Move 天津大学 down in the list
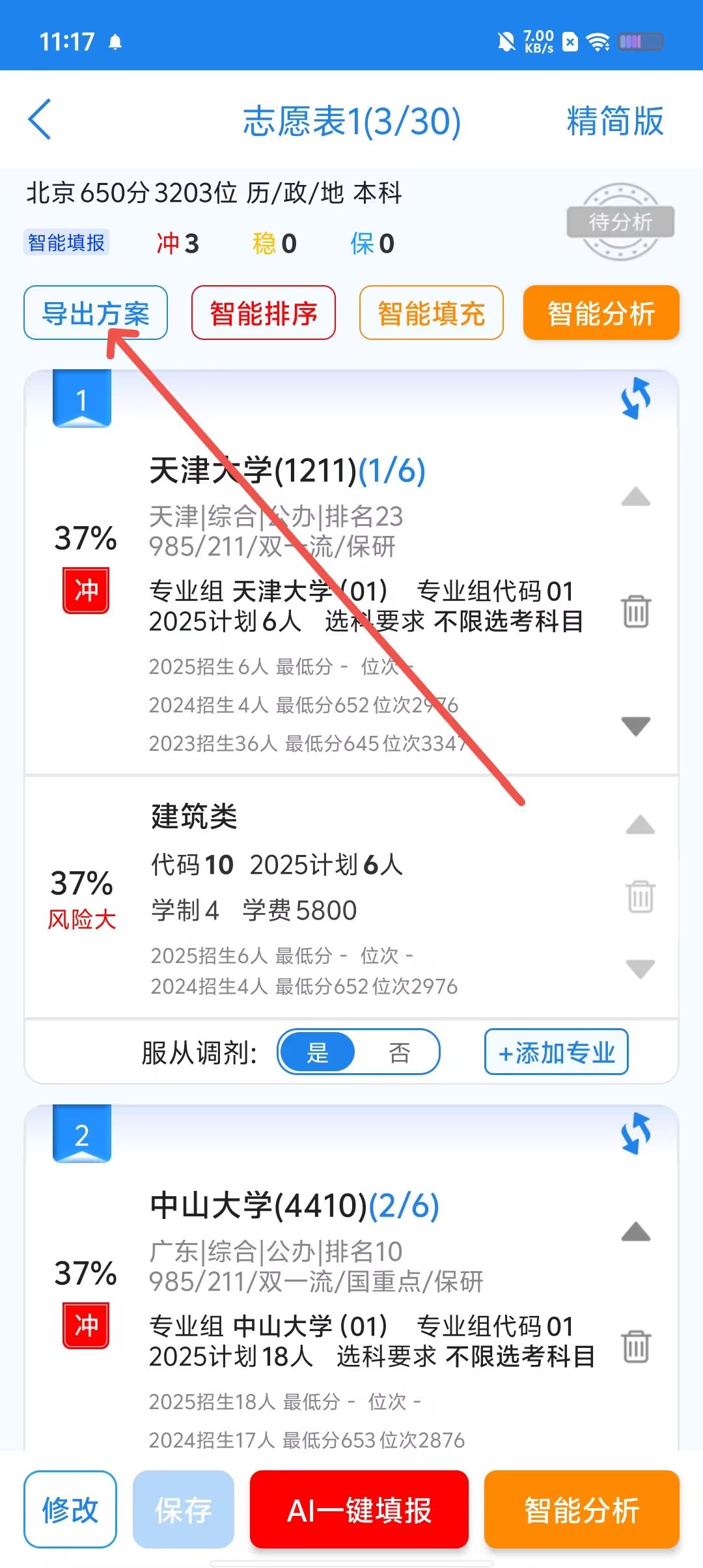The image size is (703, 1568). (635, 725)
